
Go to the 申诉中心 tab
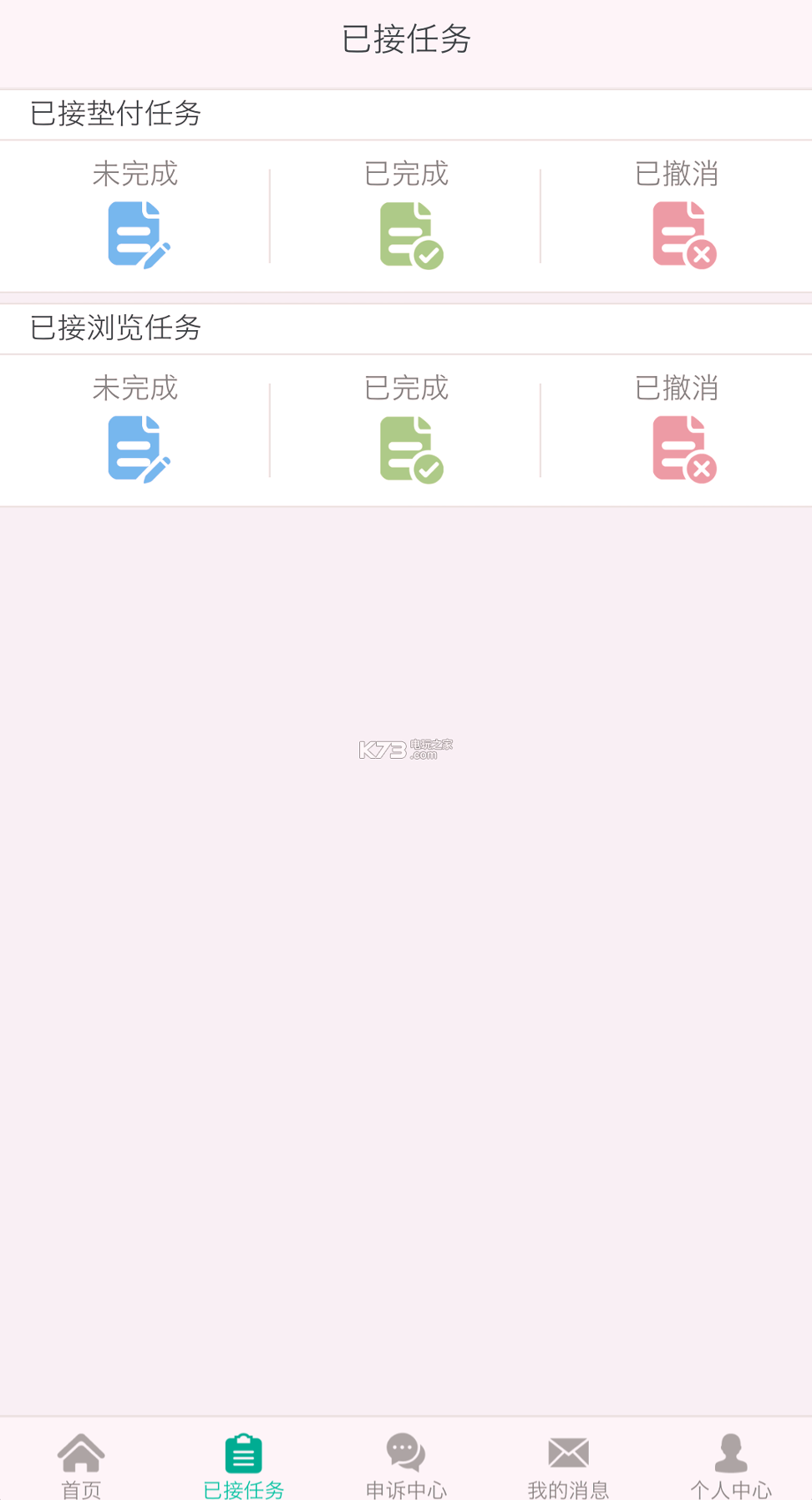point(406,1464)
